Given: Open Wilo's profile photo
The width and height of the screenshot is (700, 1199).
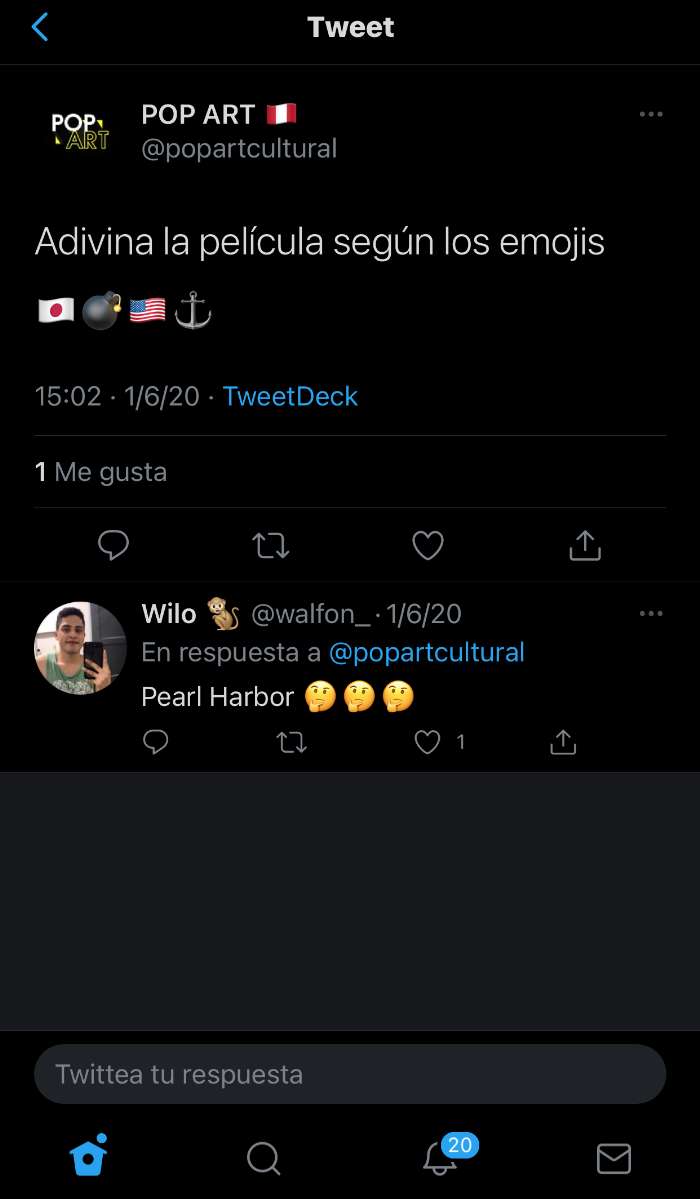Looking at the screenshot, I should (80, 647).
